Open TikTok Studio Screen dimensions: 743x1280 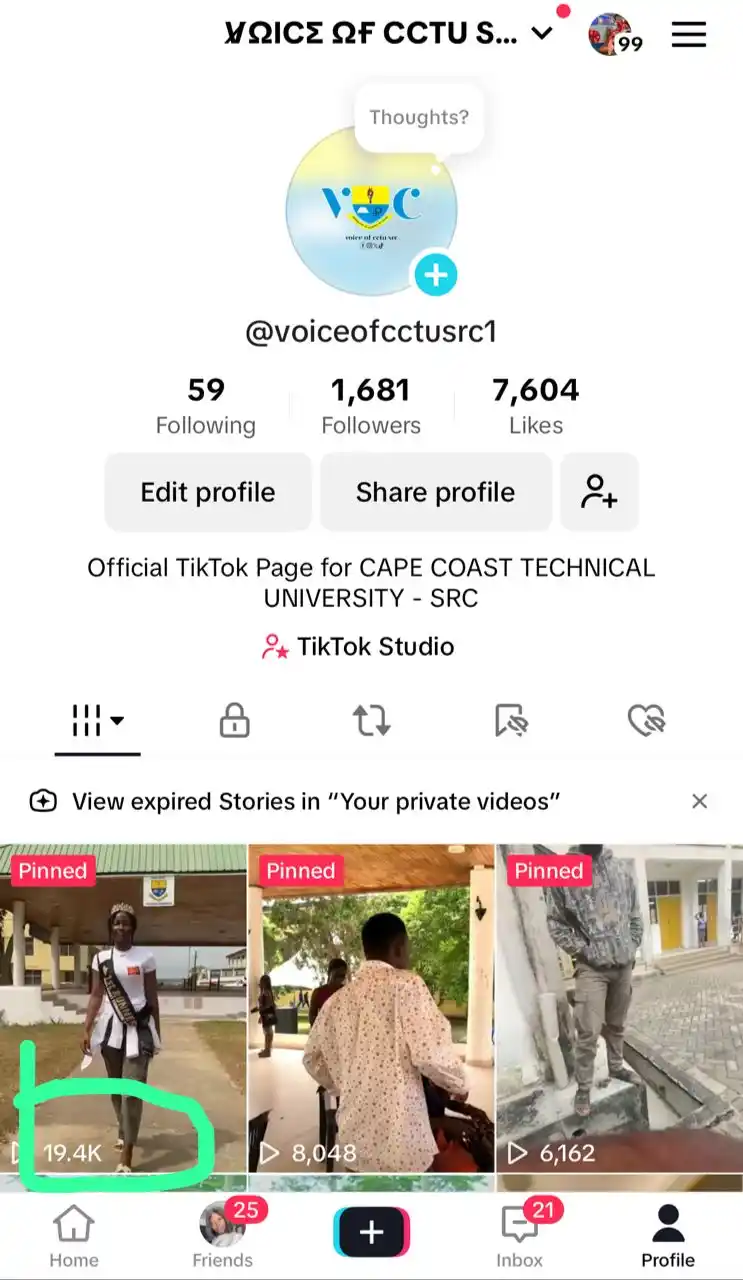(x=357, y=647)
